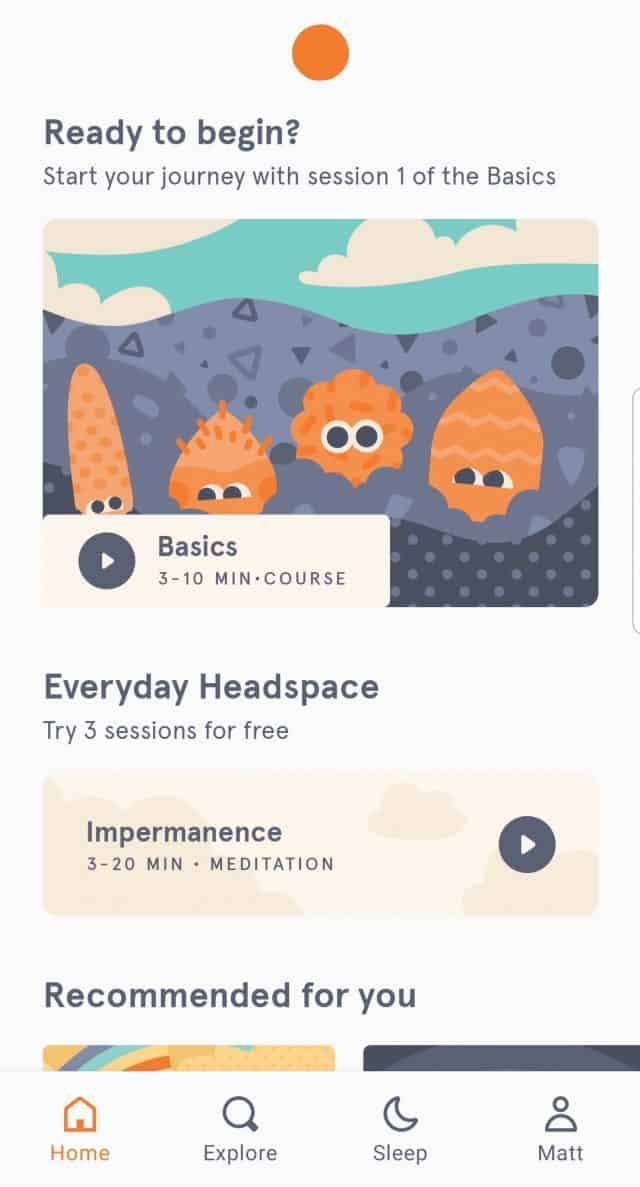Open the dark recommended card on the right
Screen dimensions: 640x1187
[500, 1057]
